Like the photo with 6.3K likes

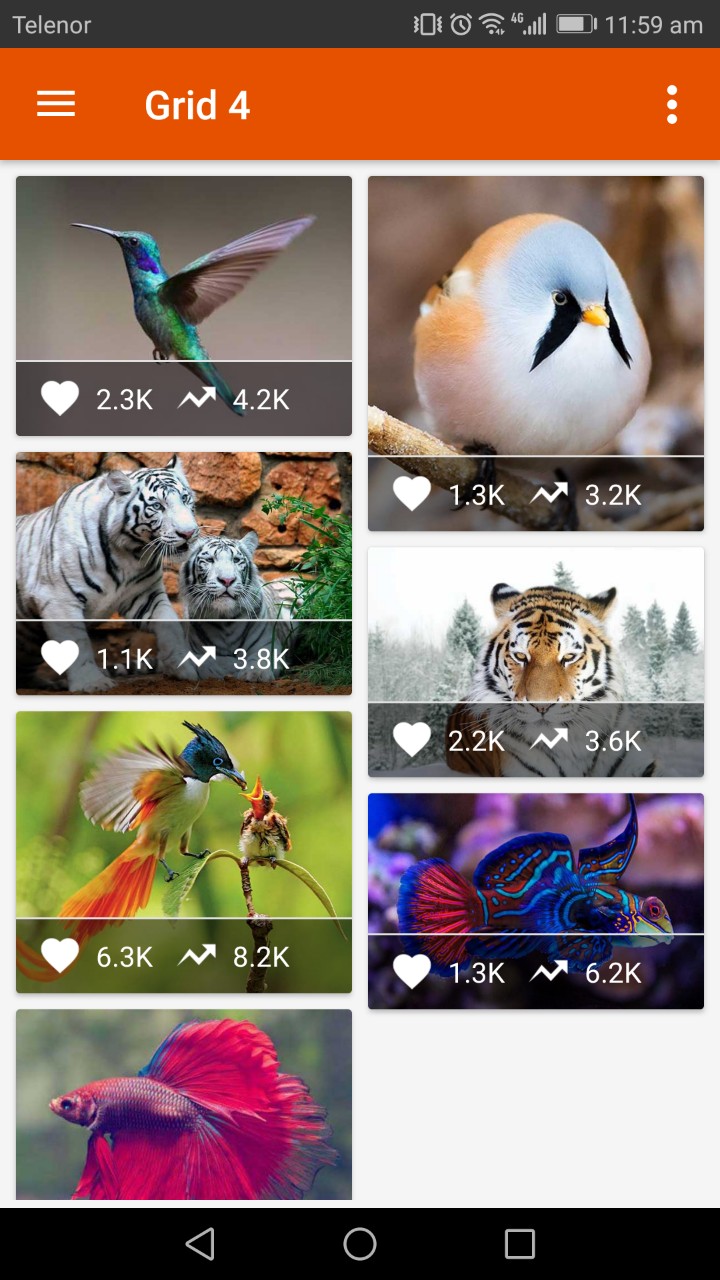pos(60,956)
